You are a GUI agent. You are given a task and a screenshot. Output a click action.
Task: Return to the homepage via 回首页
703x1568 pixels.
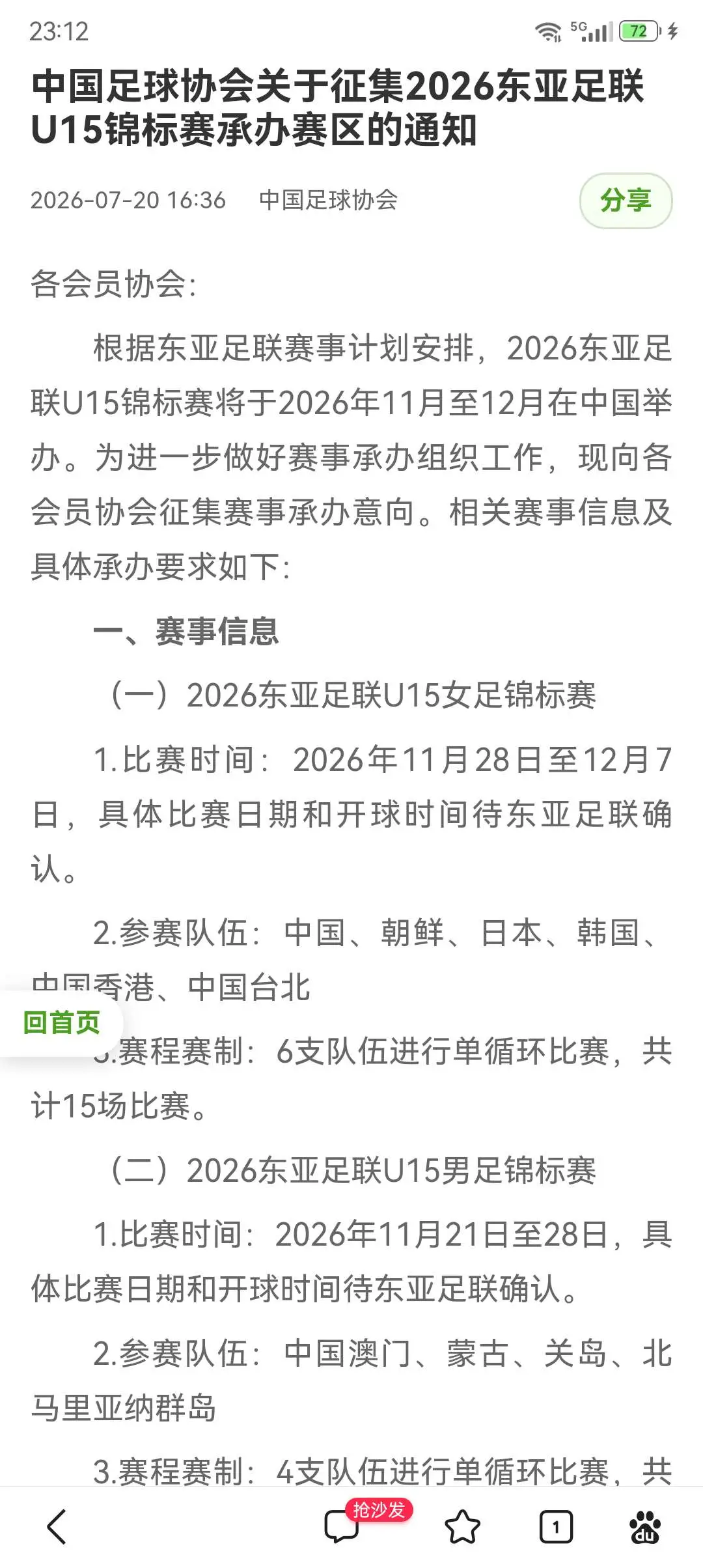pyautogui.click(x=61, y=1023)
